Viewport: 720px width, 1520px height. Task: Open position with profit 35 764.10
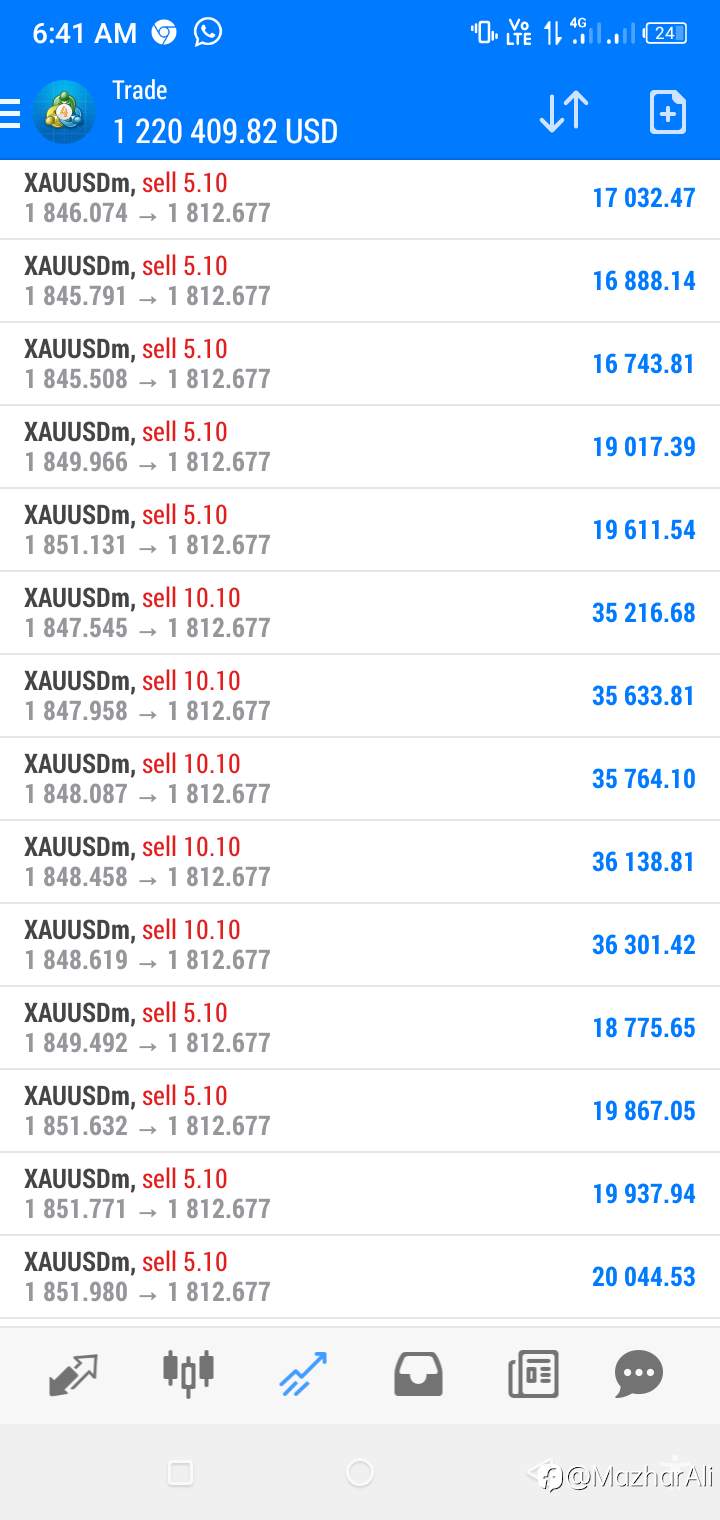(x=360, y=779)
